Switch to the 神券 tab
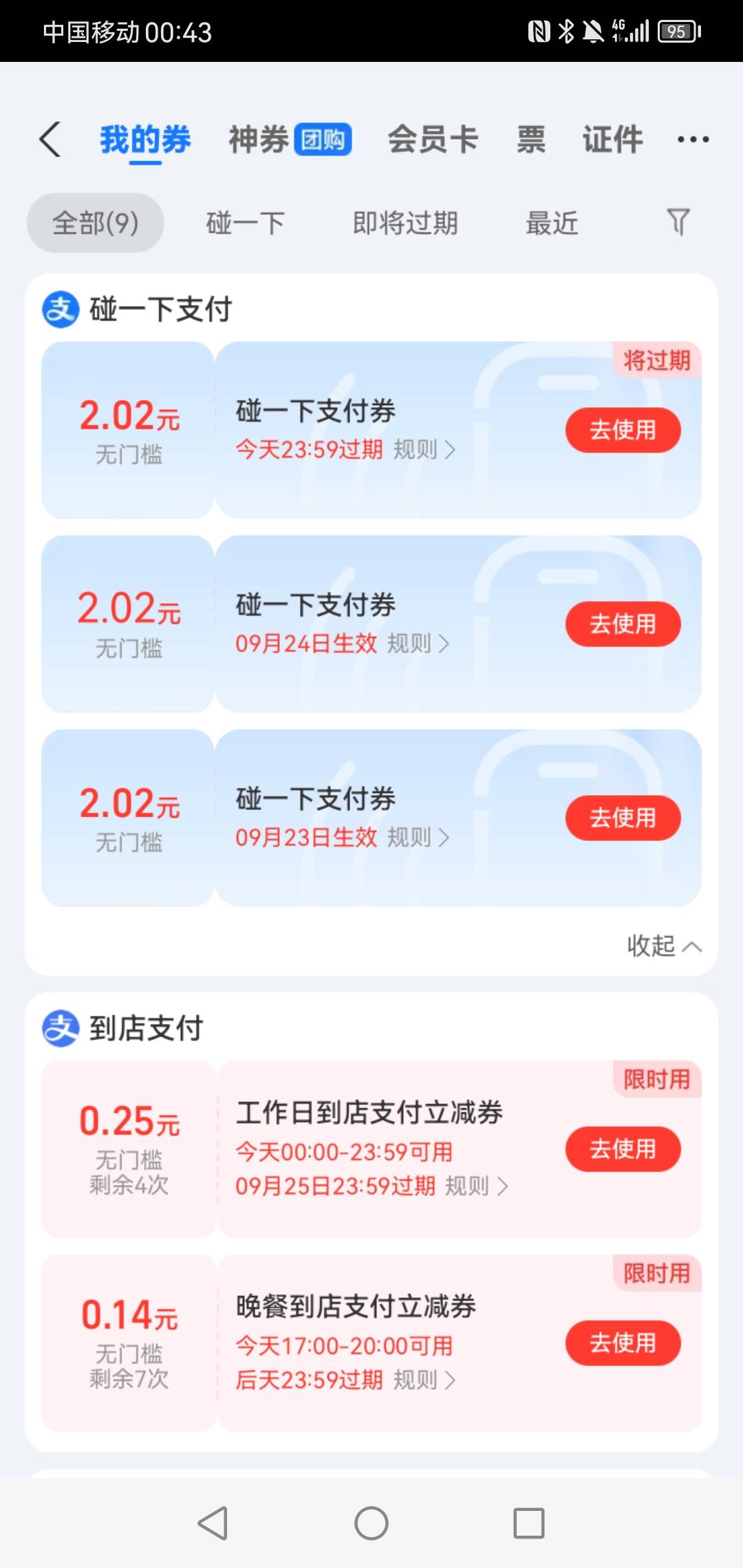This screenshot has width=743, height=1568. coord(290,140)
